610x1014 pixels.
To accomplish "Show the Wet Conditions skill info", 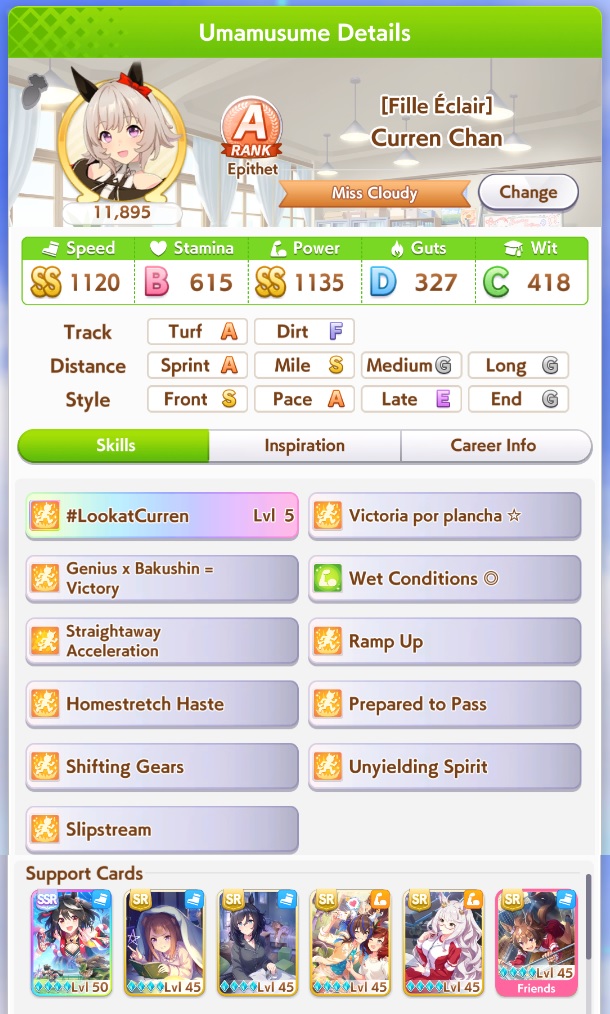I will [445, 578].
